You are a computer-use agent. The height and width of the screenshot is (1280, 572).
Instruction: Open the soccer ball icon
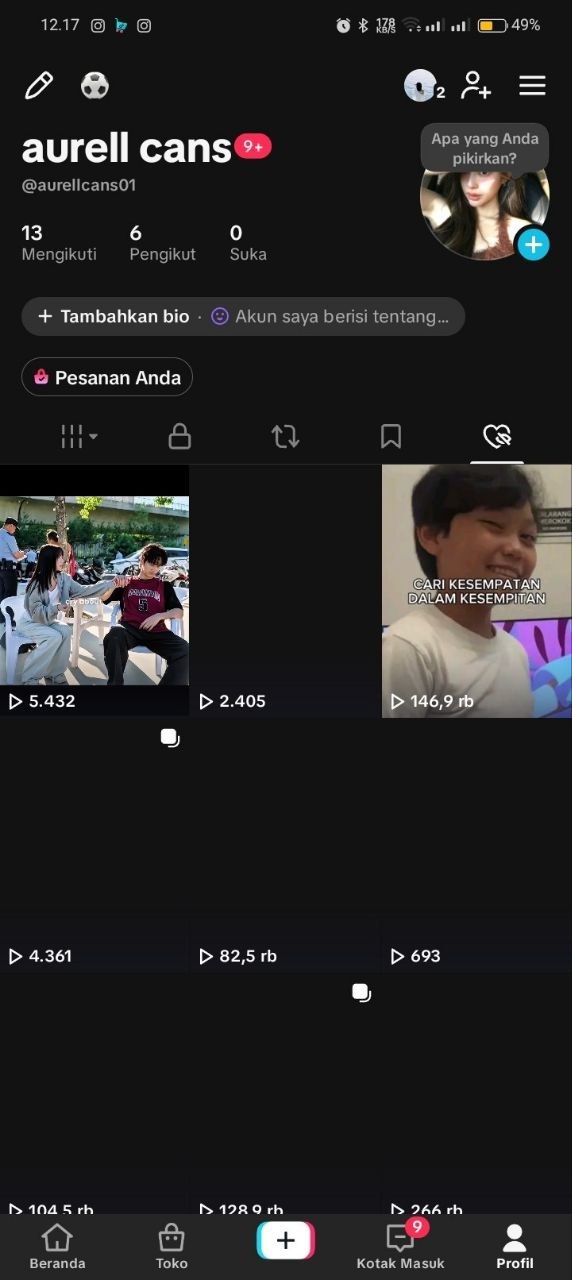(95, 86)
